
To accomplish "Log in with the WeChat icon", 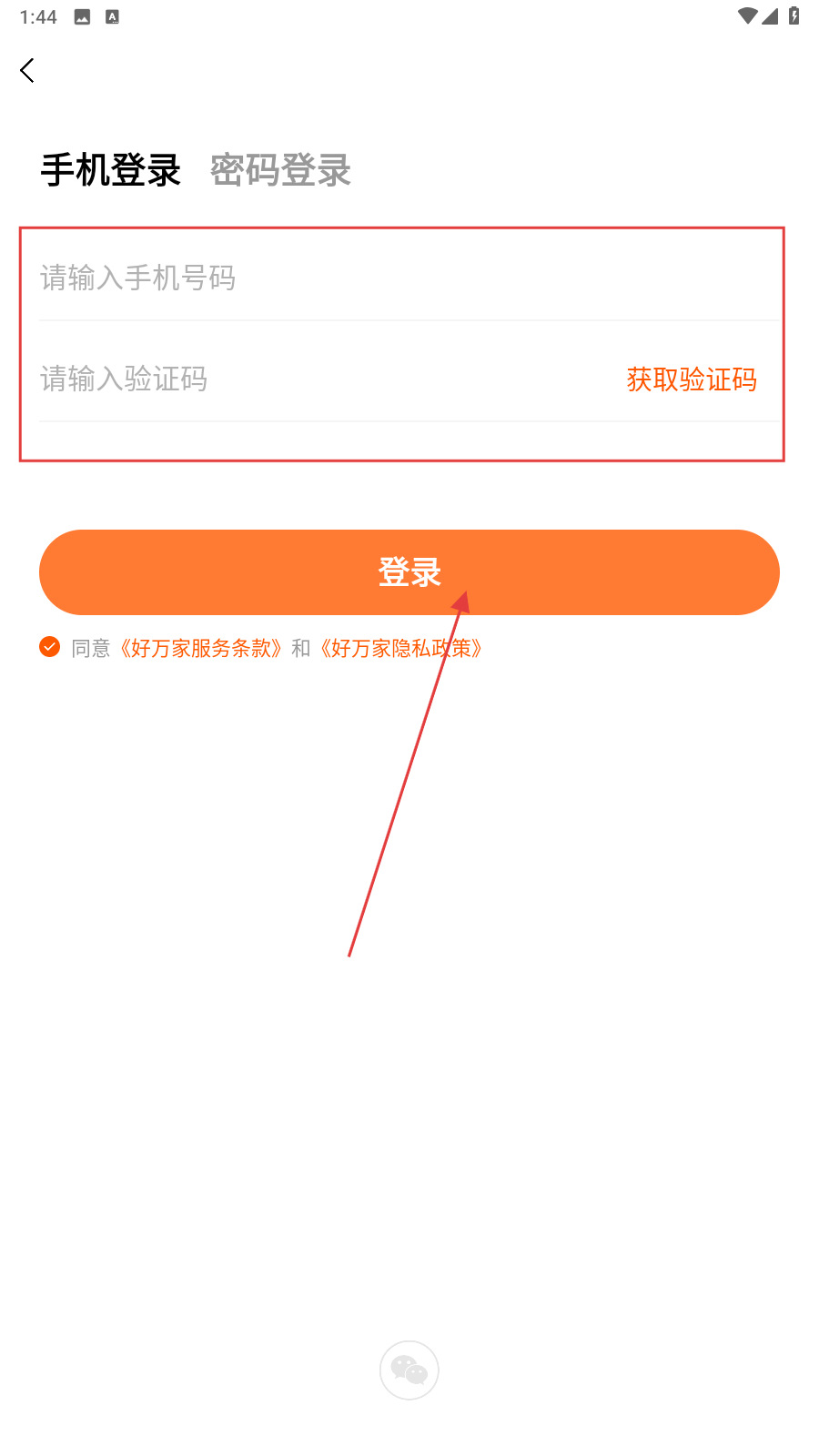I will click(x=409, y=1370).
